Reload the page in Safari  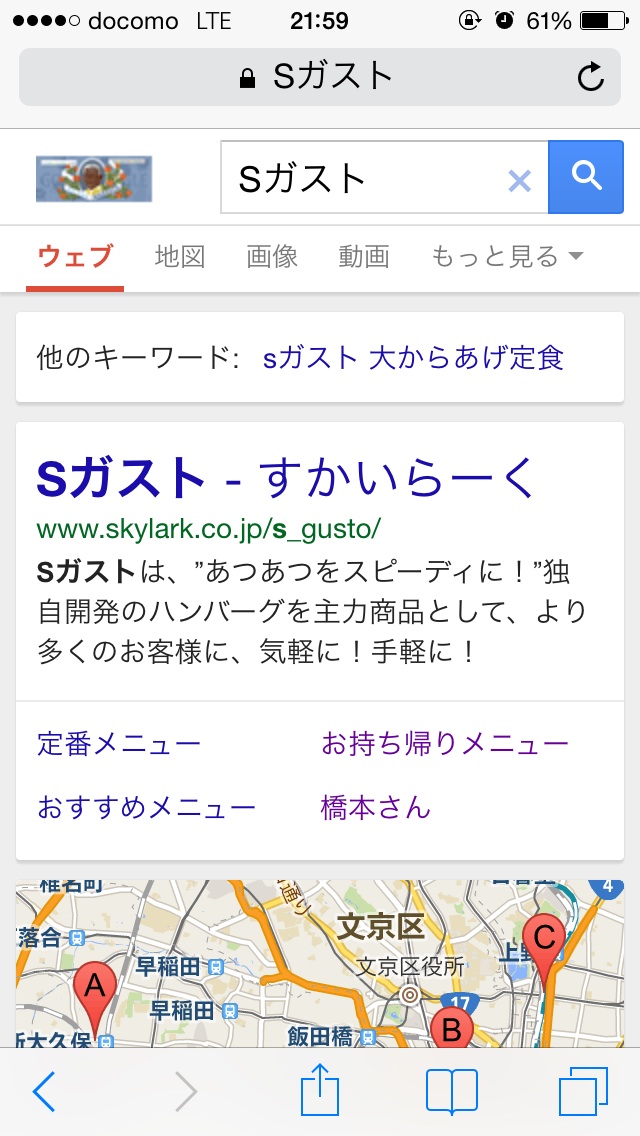point(591,78)
